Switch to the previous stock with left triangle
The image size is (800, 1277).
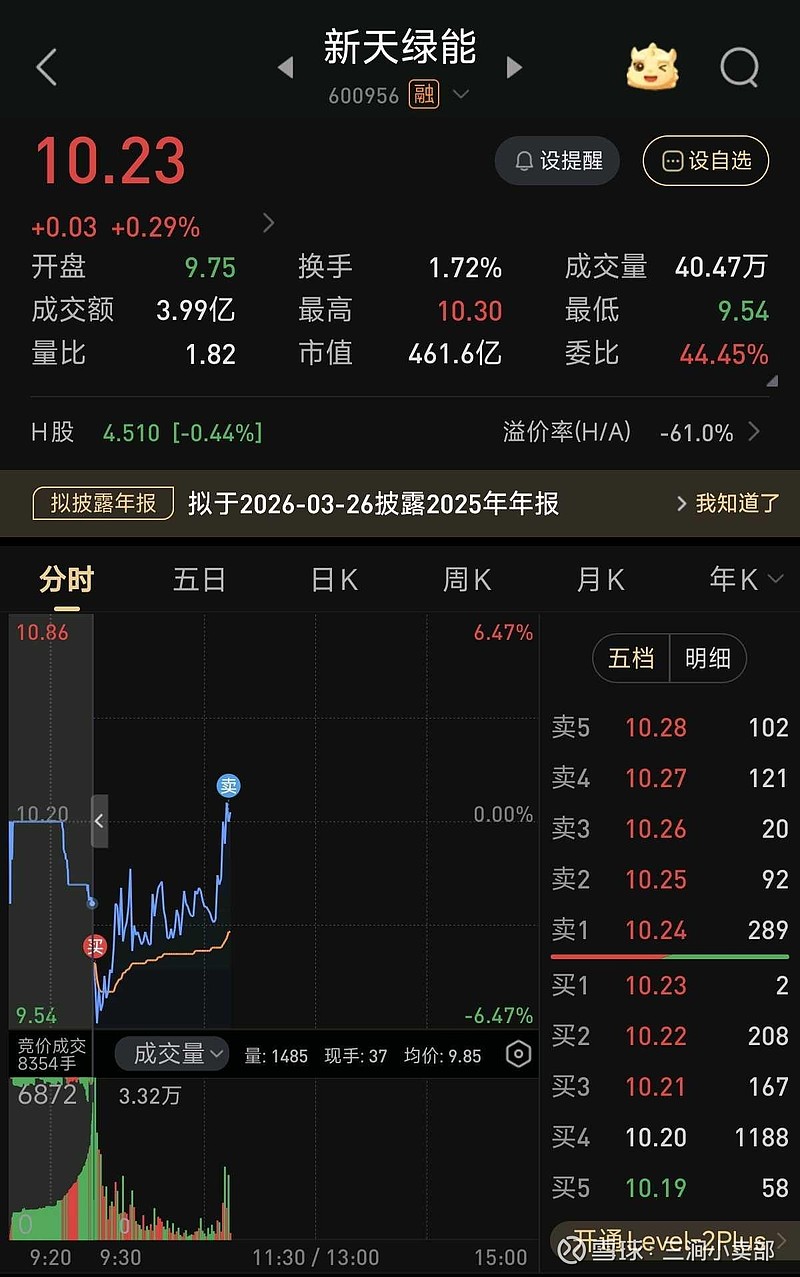coord(285,68)
